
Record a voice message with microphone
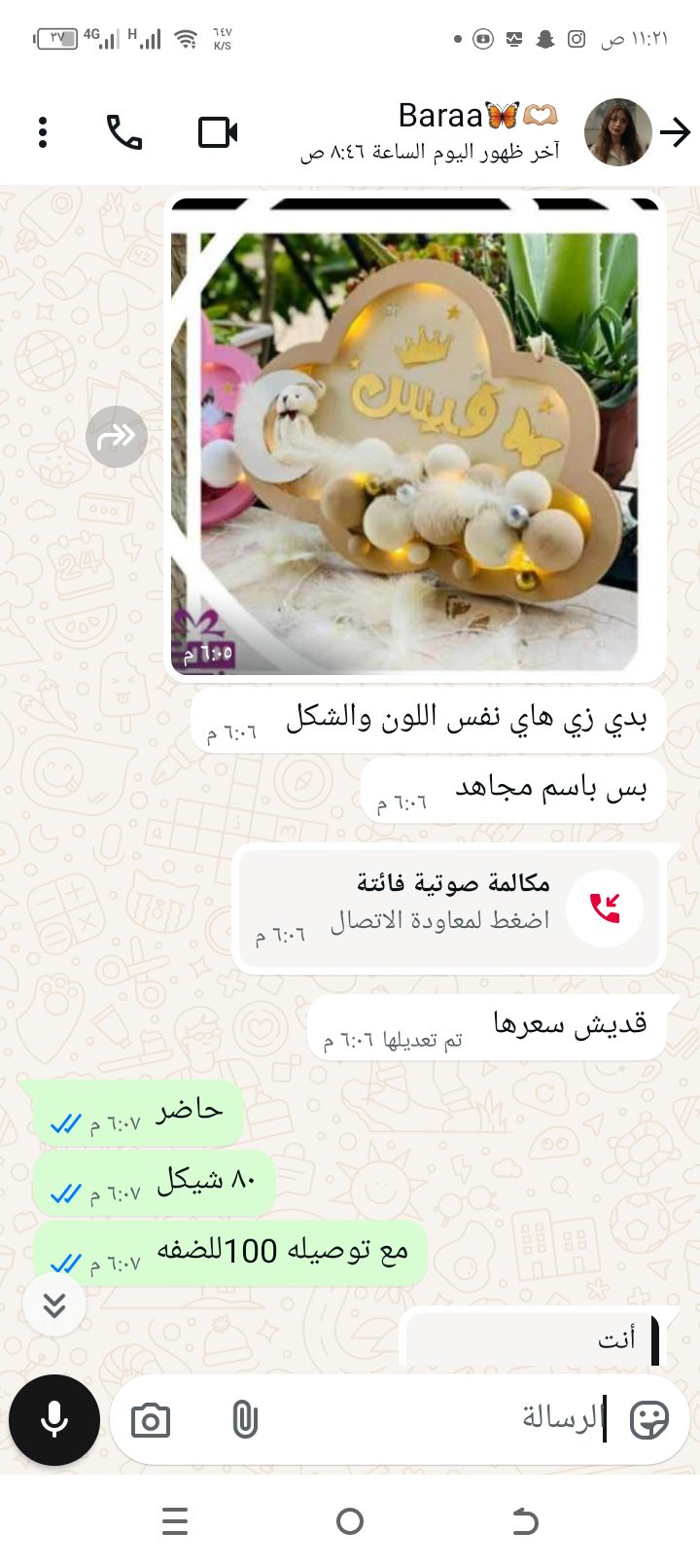coord(54,1420)
